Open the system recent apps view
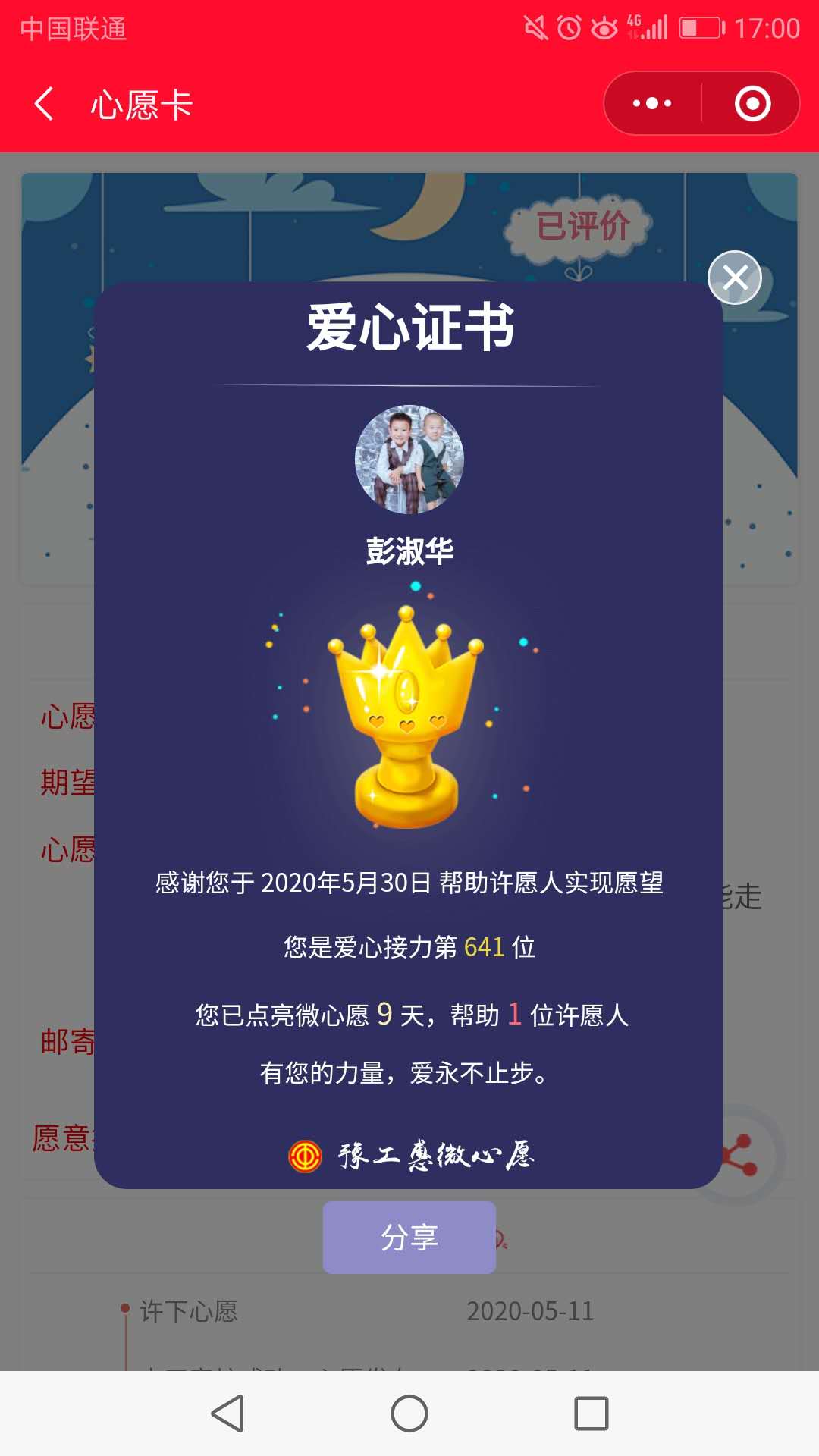 point(591,1414)
